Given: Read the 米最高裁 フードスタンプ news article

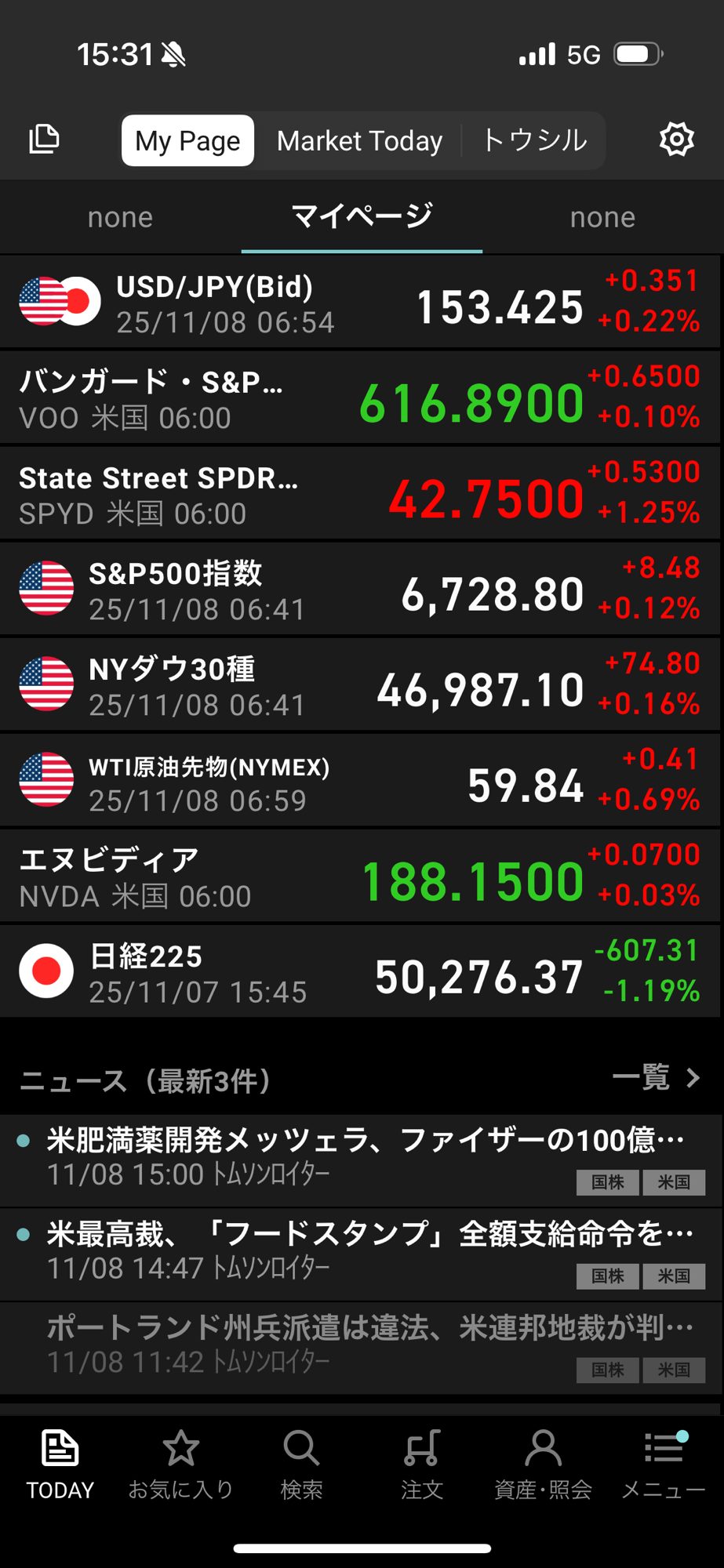Looking at the screenshot, I should pos(361,1251).
